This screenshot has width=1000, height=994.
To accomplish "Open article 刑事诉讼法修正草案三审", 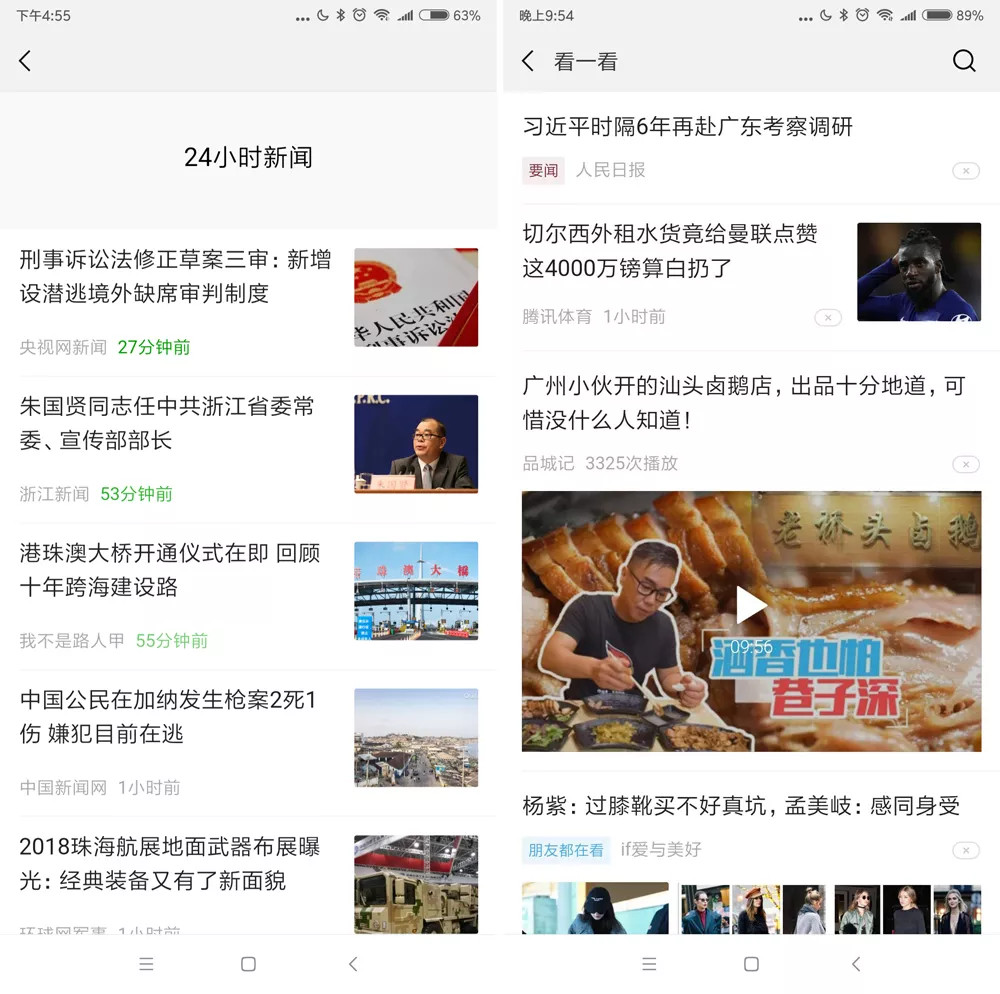I will 176,277.
